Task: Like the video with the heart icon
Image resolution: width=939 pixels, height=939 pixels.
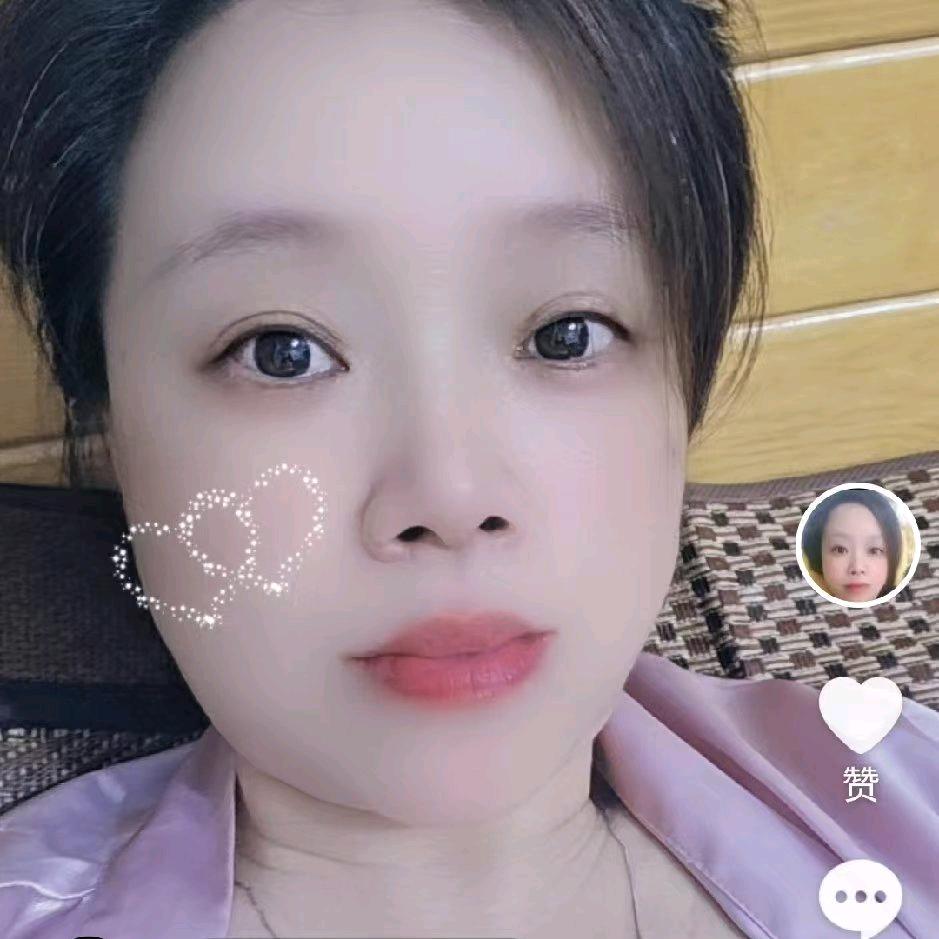Action: [860, 714]
